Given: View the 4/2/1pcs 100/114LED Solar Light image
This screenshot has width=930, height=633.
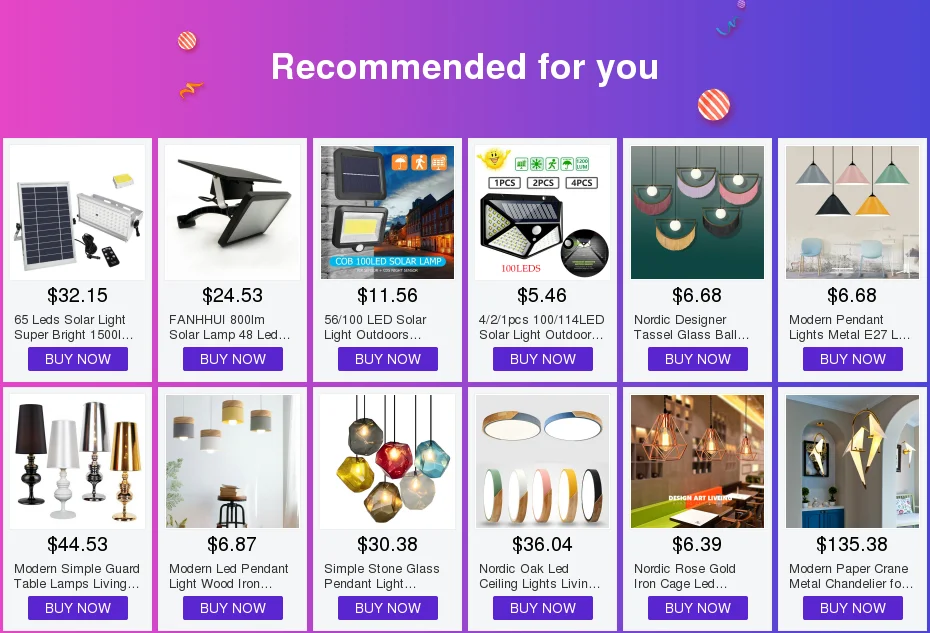Looking at the screenshot, I should tap(542, 212).
